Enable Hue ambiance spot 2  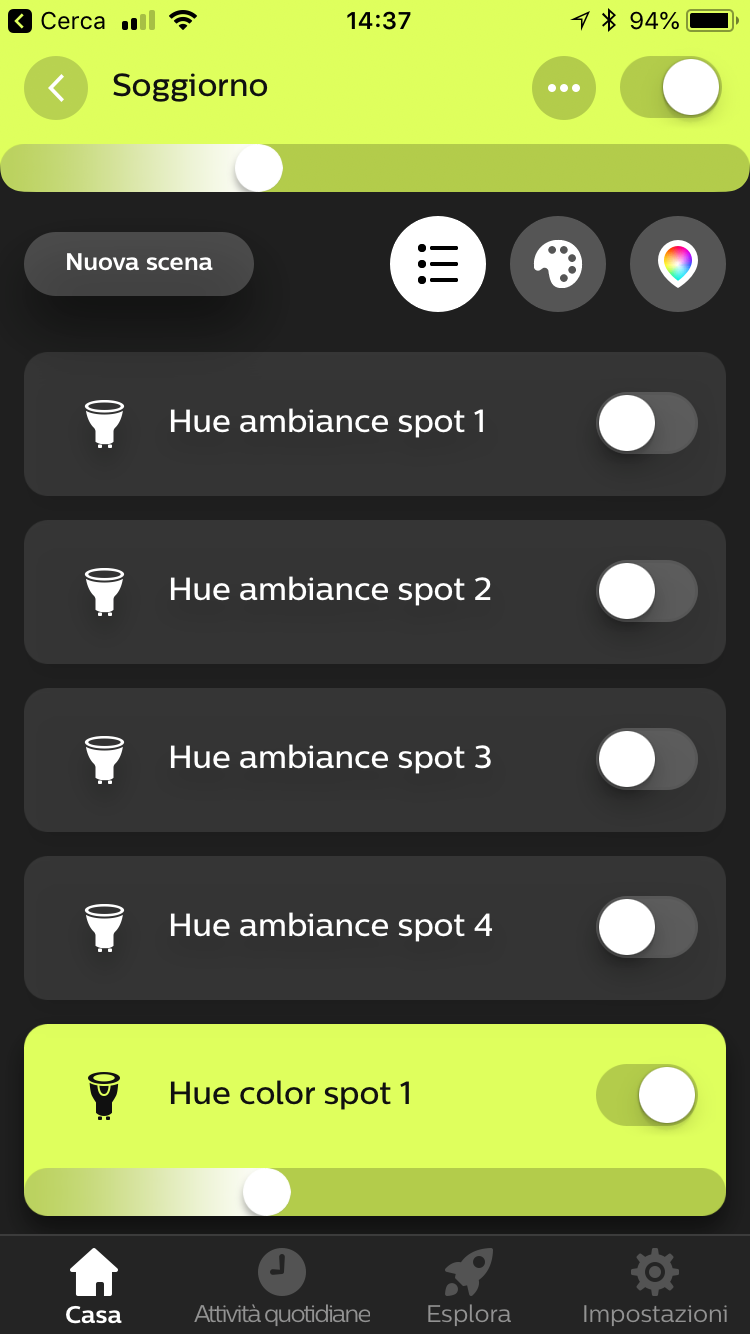[647, 591]
